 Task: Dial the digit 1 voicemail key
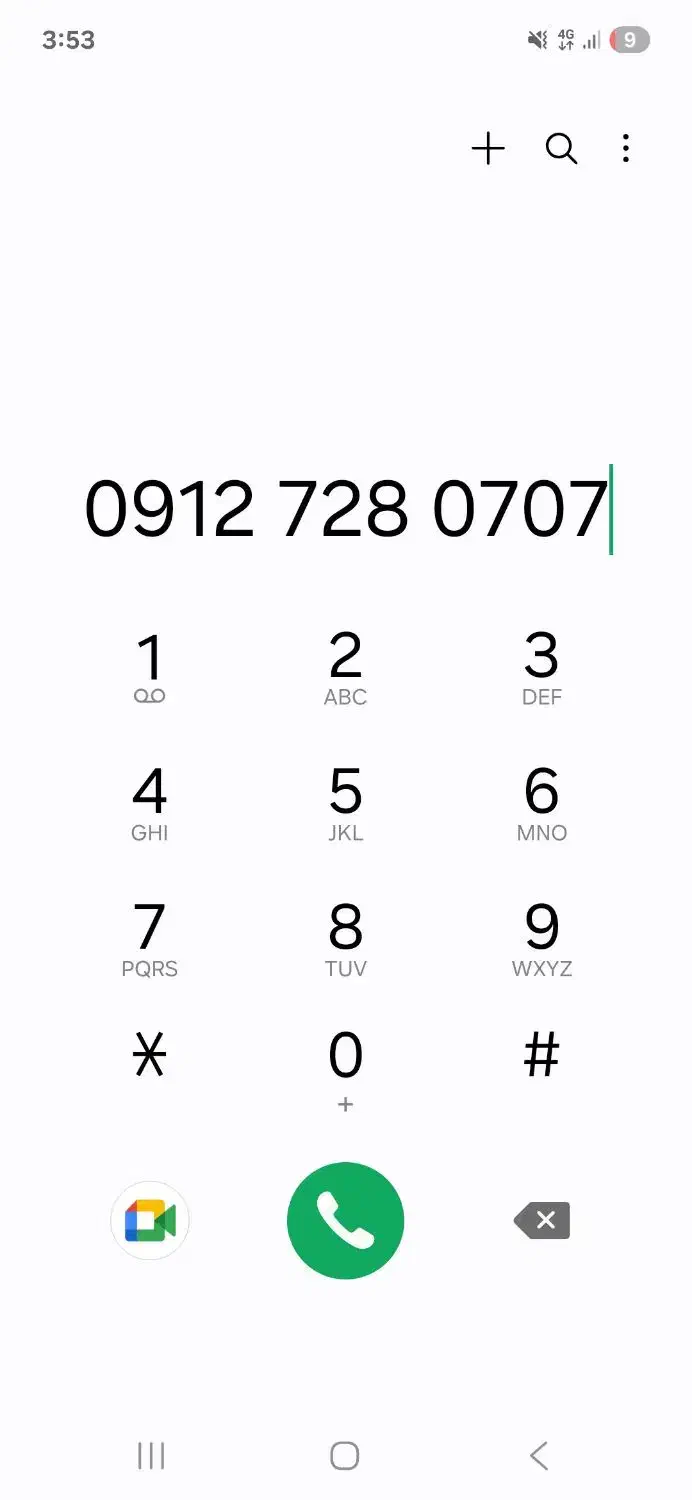149,668
